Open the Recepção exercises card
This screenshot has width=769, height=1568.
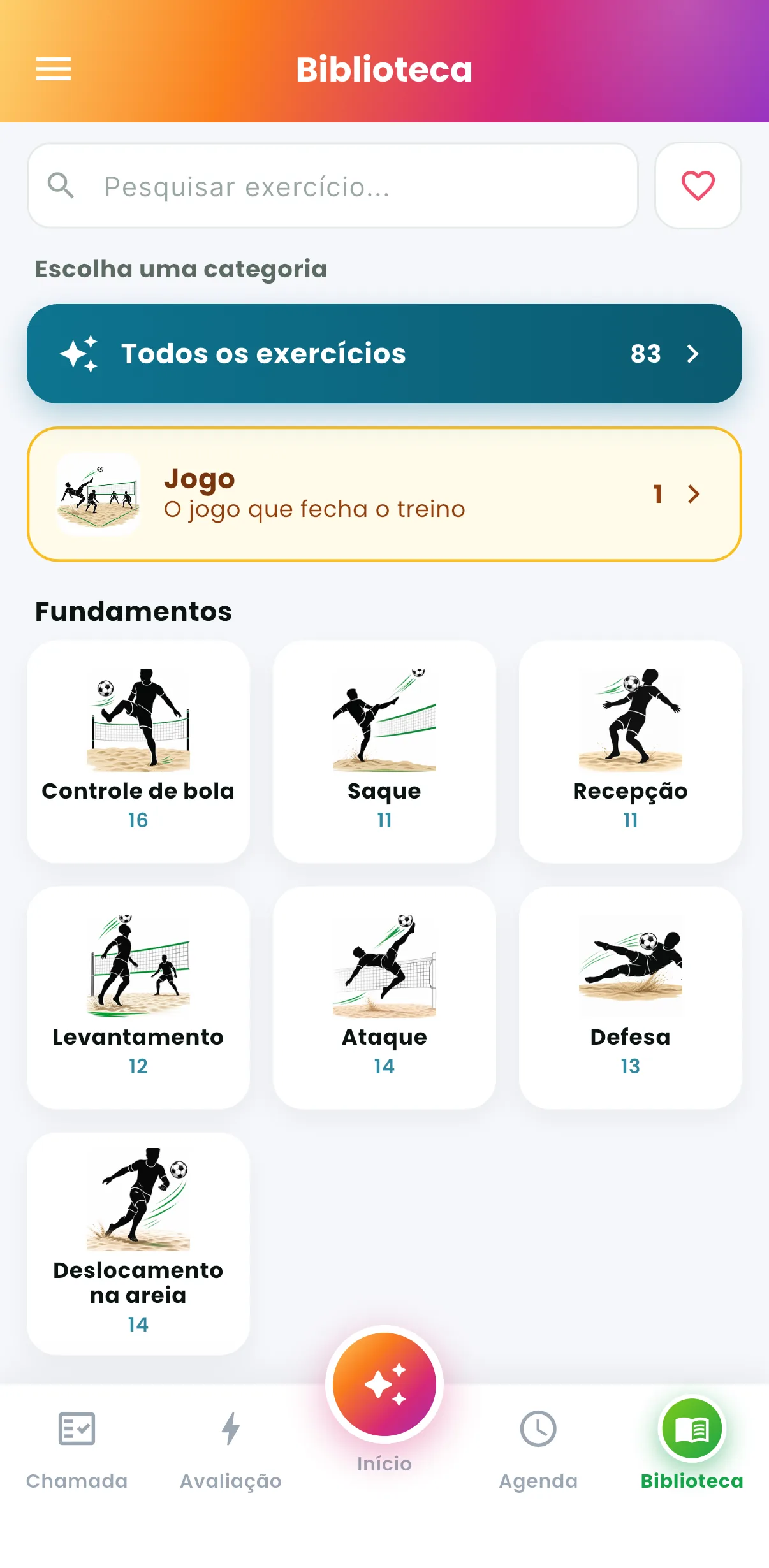click(631, 751)
